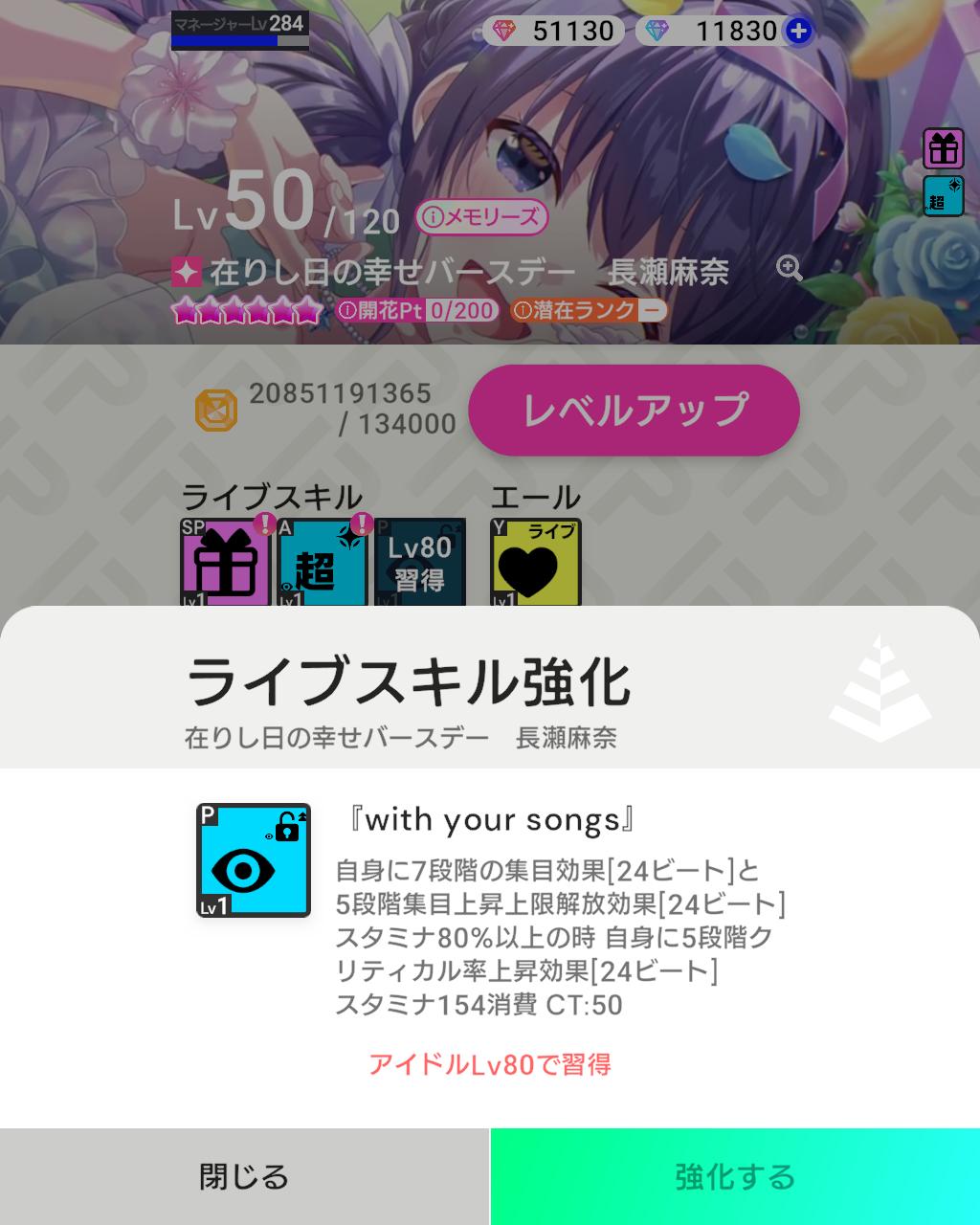Tap the 強化する button
The height and width of the screenshot is (1225, 980).
coord(735,1176)
